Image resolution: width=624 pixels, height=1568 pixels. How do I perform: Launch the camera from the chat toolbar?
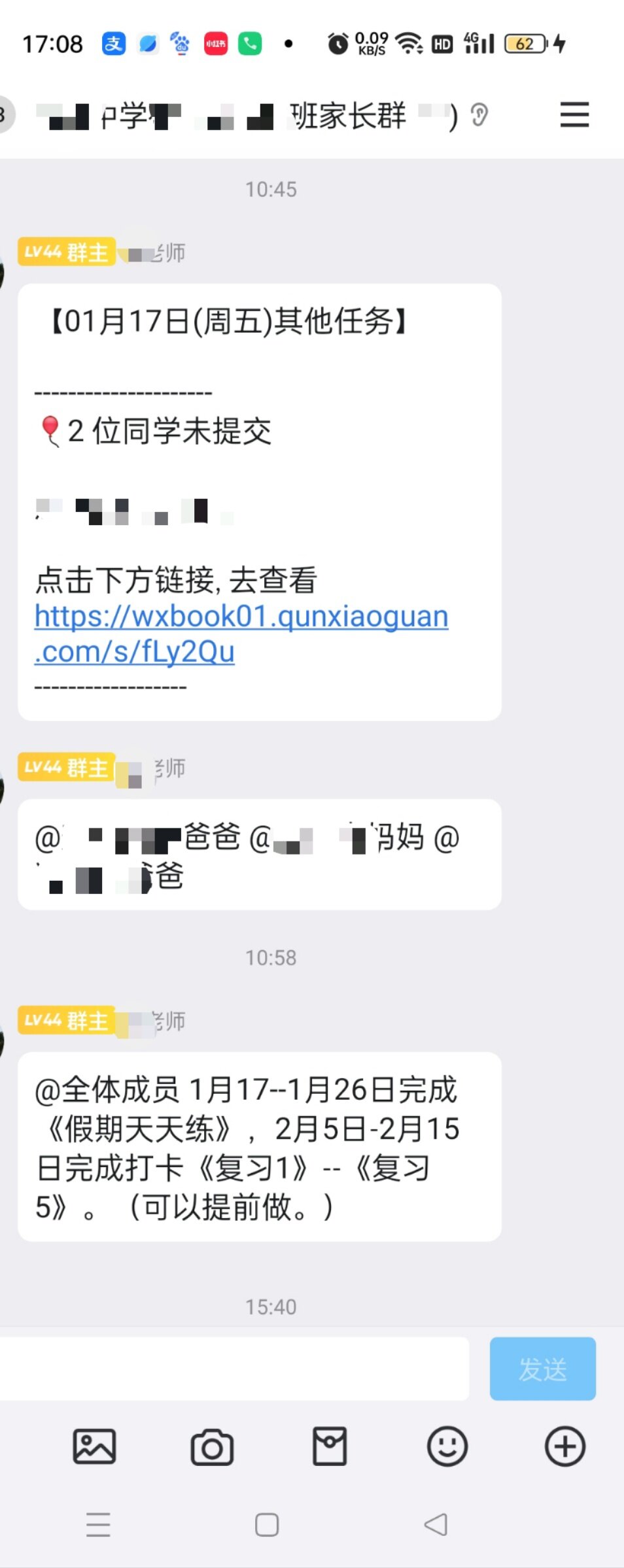click(x=212, y=1446)
